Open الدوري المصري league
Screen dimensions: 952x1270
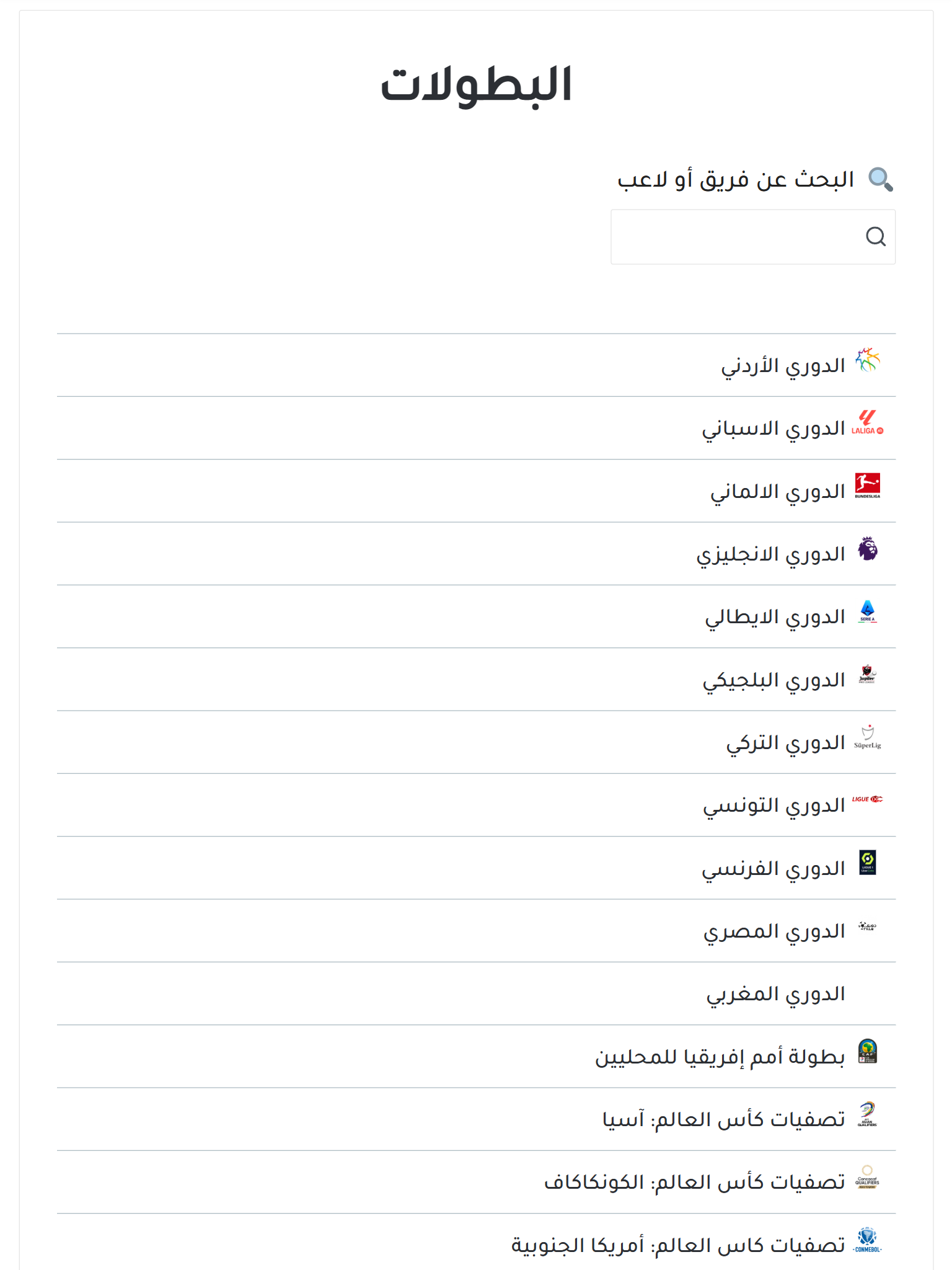(774, 931)
